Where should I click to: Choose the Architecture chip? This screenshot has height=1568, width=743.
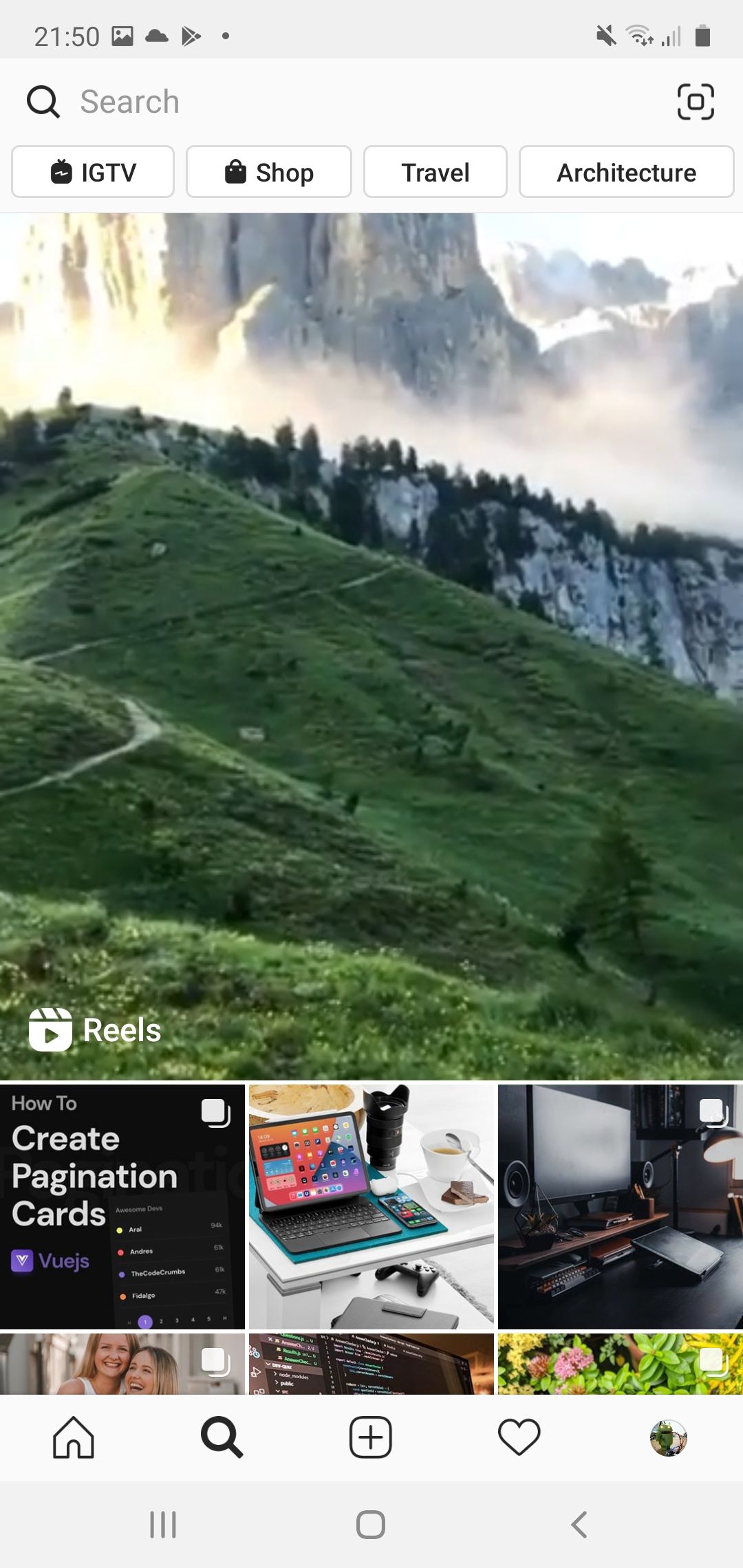(x=626, y=172)
